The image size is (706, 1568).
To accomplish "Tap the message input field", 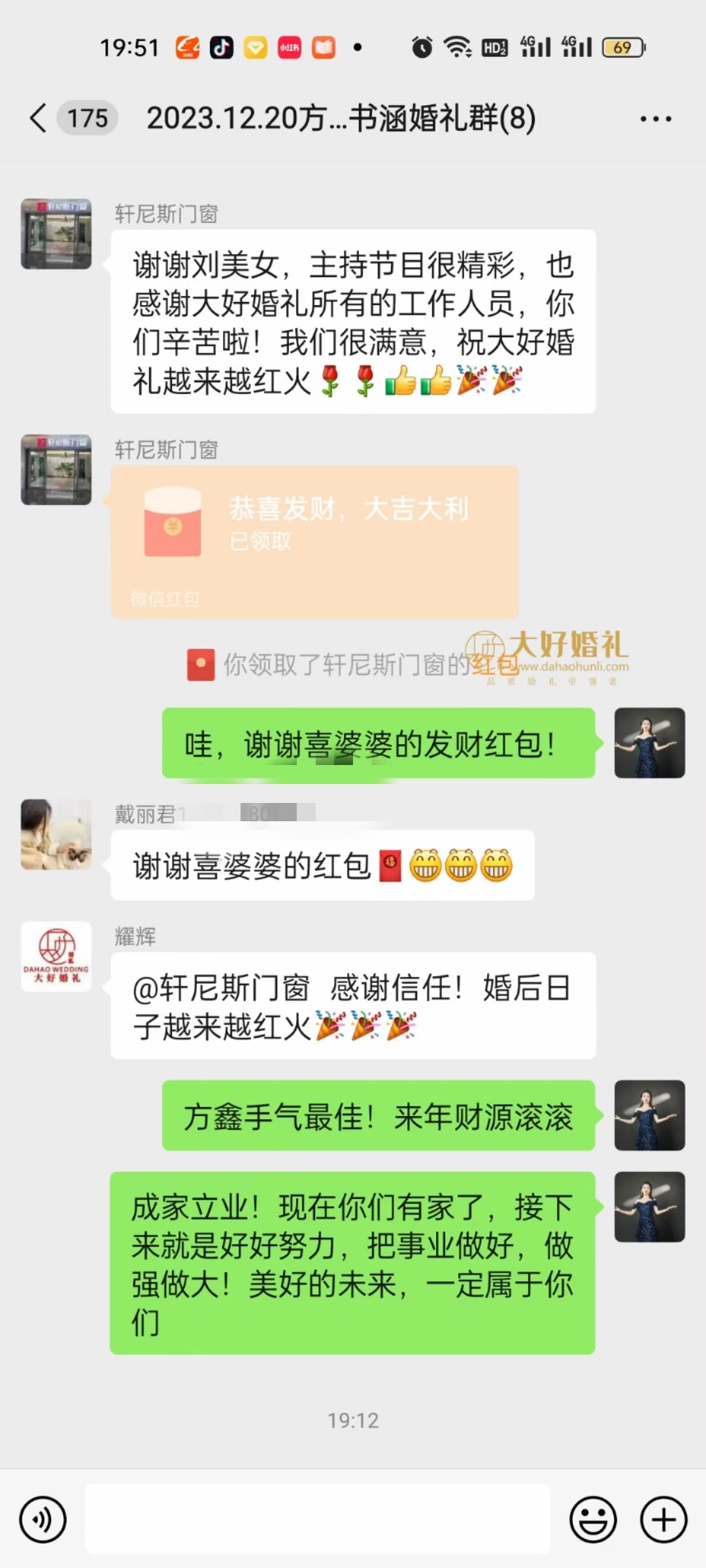I will coord(318,1518).
